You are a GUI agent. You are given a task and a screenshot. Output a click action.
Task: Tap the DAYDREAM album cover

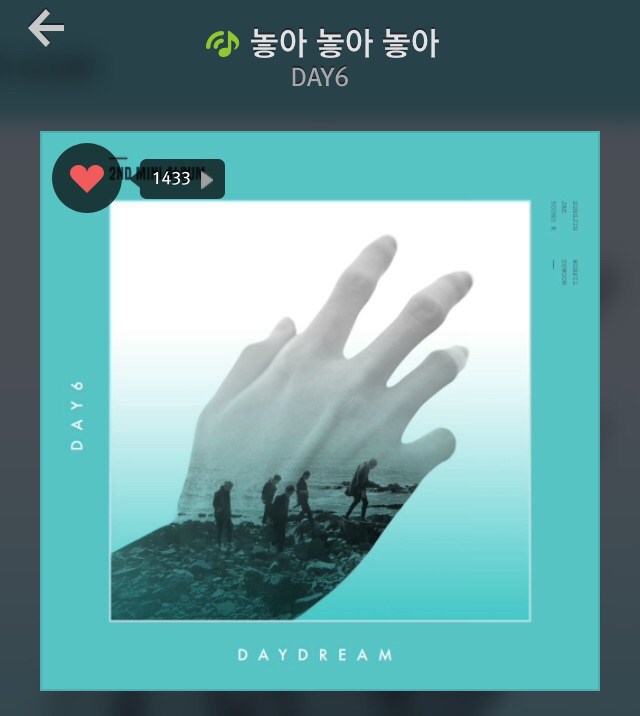click(x=320, y=420)
